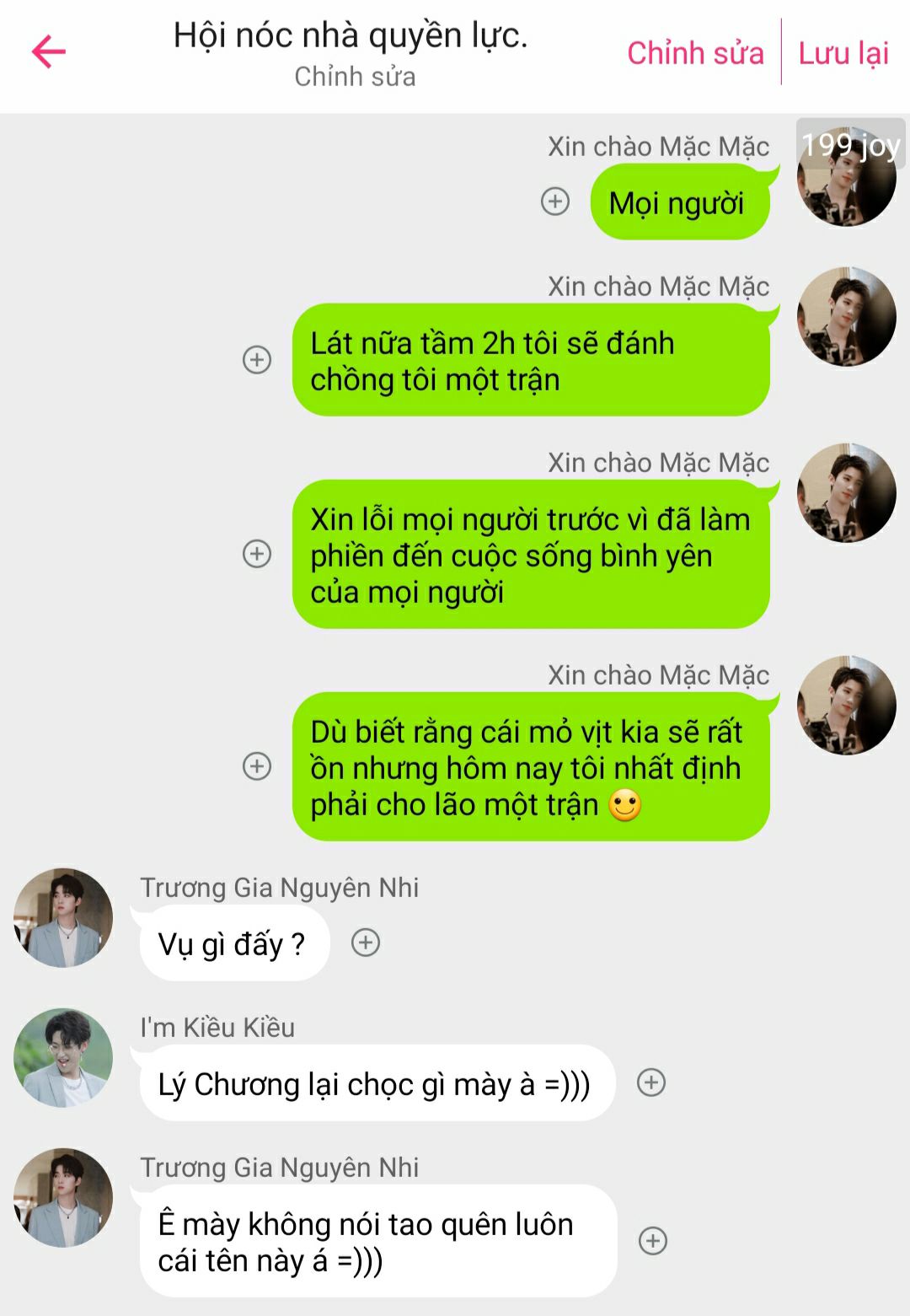Tap the plus icon beside "Lý Chương lại chọc" message
The height and width of the screenshot is (1316, 910).
[651, 1082]
